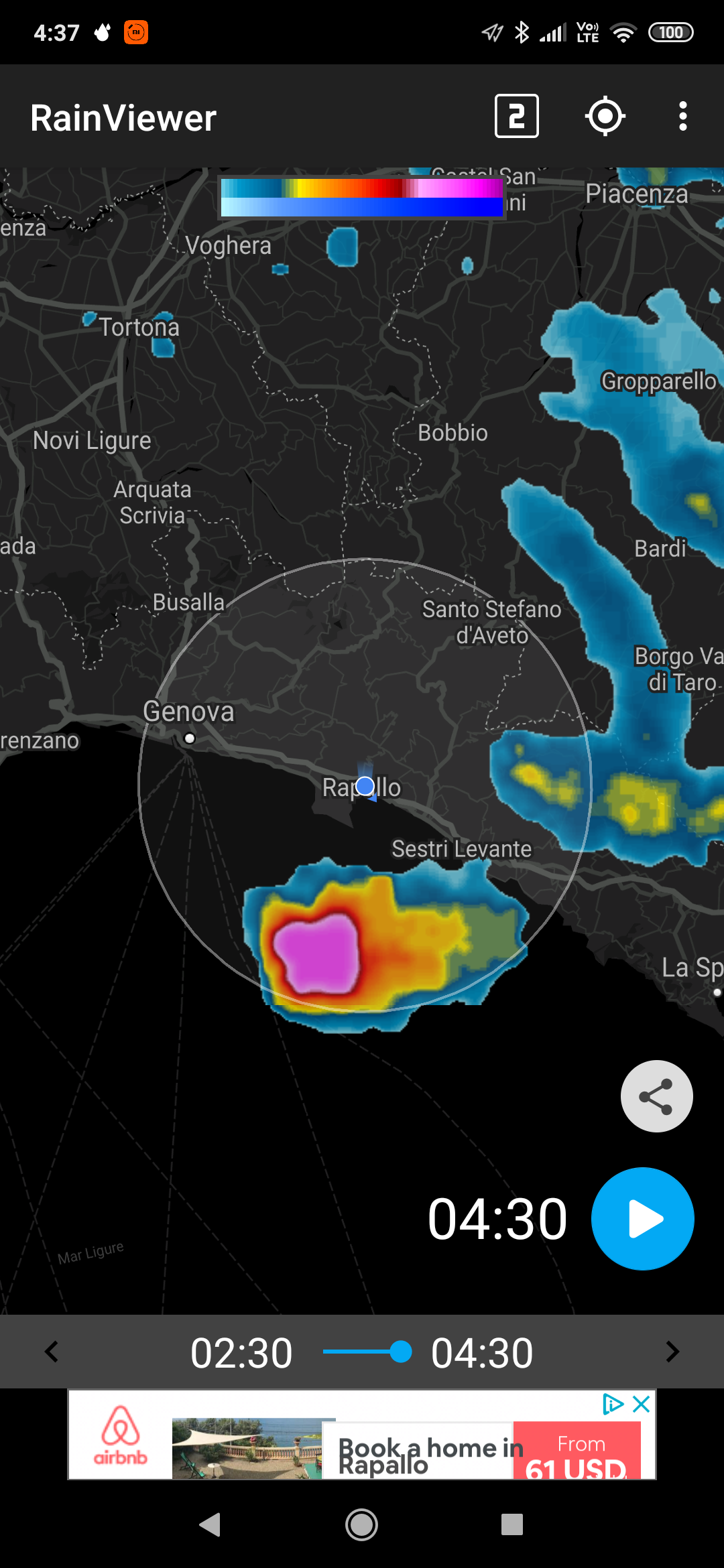
Task: Go back using system navigation
Action: pos(210,1524)
